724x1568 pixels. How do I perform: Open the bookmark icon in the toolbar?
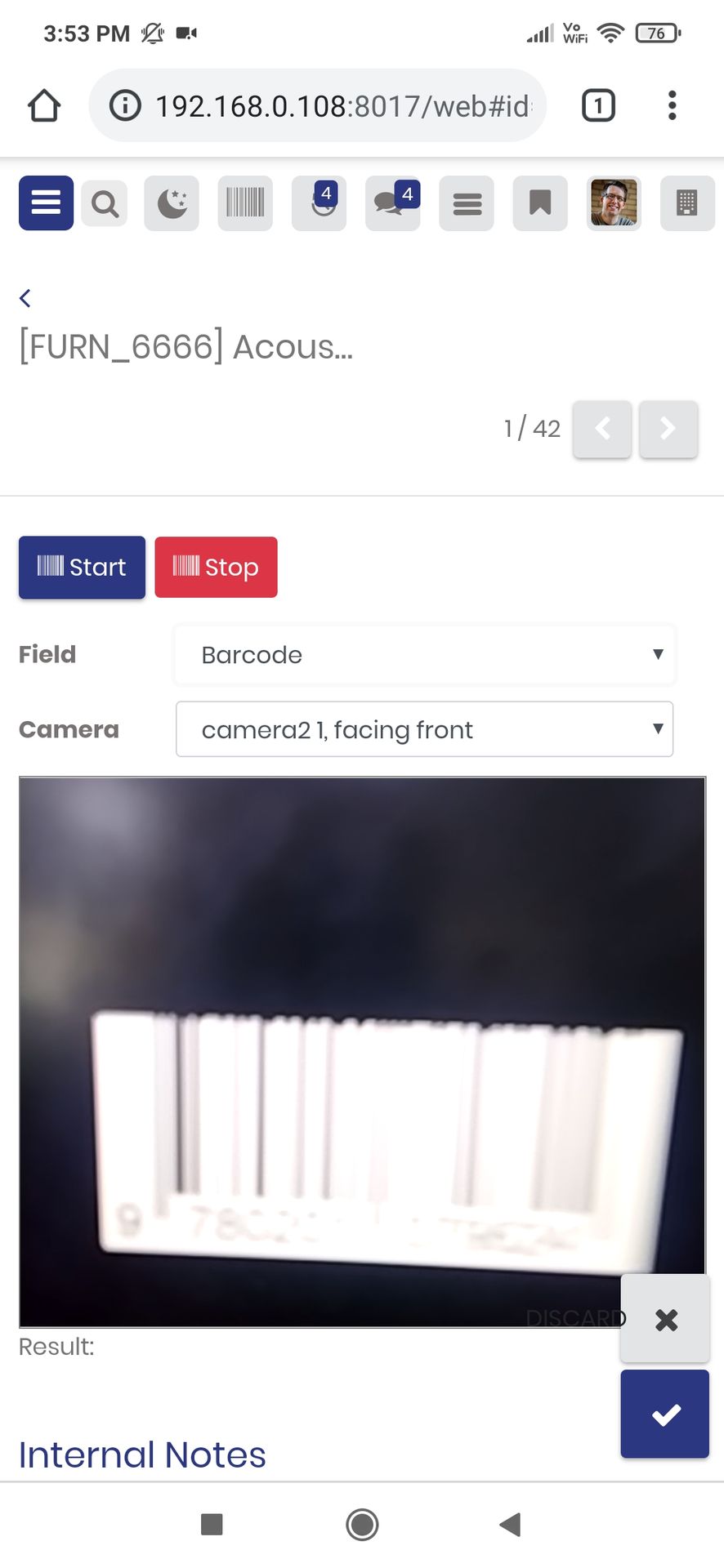(540, 203)
